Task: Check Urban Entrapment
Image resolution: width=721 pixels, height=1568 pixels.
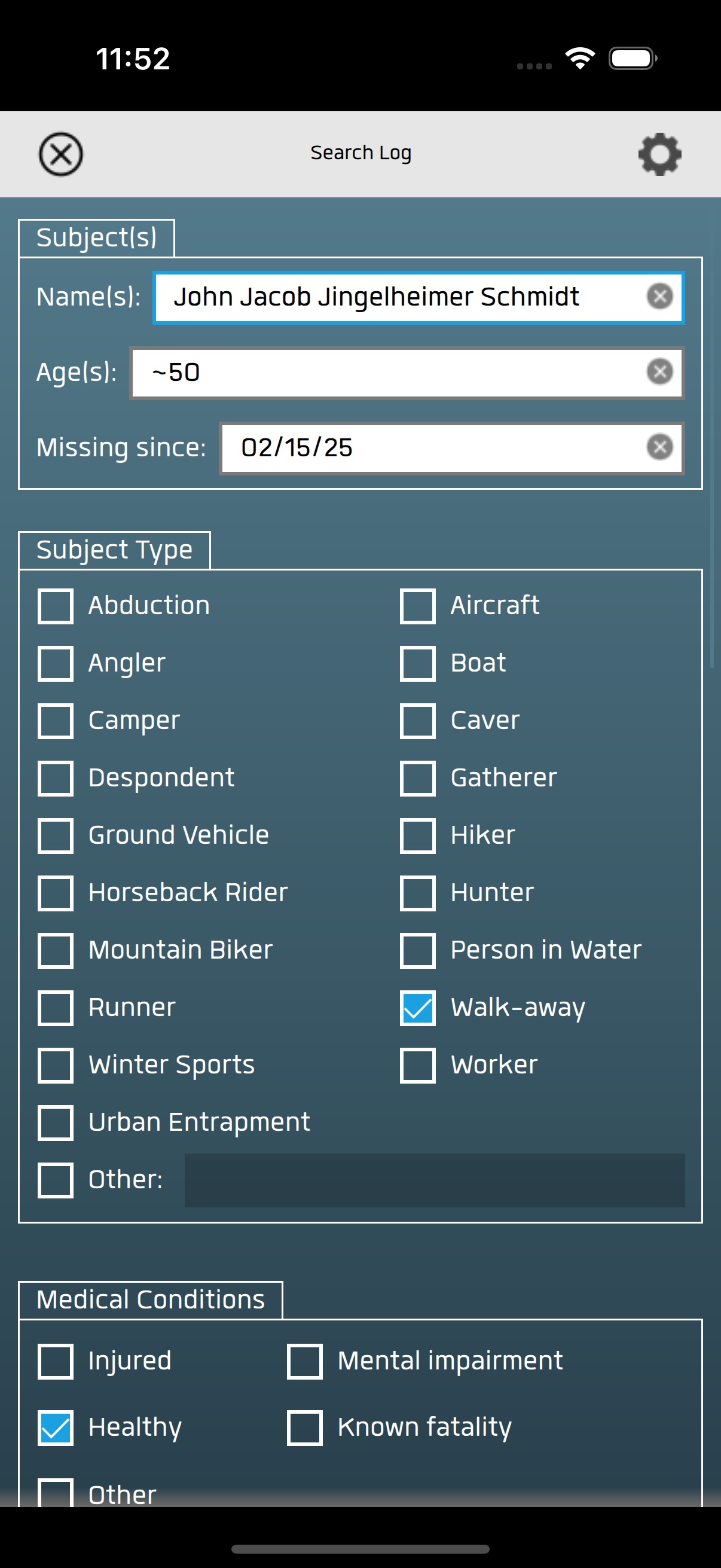Action: [56, 1123]
